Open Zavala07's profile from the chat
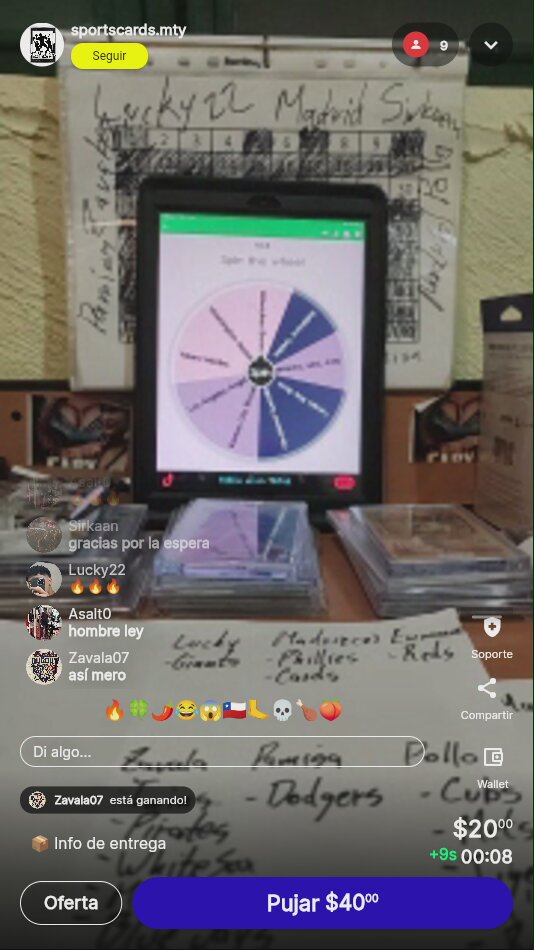Viewport: 534px width, 950px height. 44,666
